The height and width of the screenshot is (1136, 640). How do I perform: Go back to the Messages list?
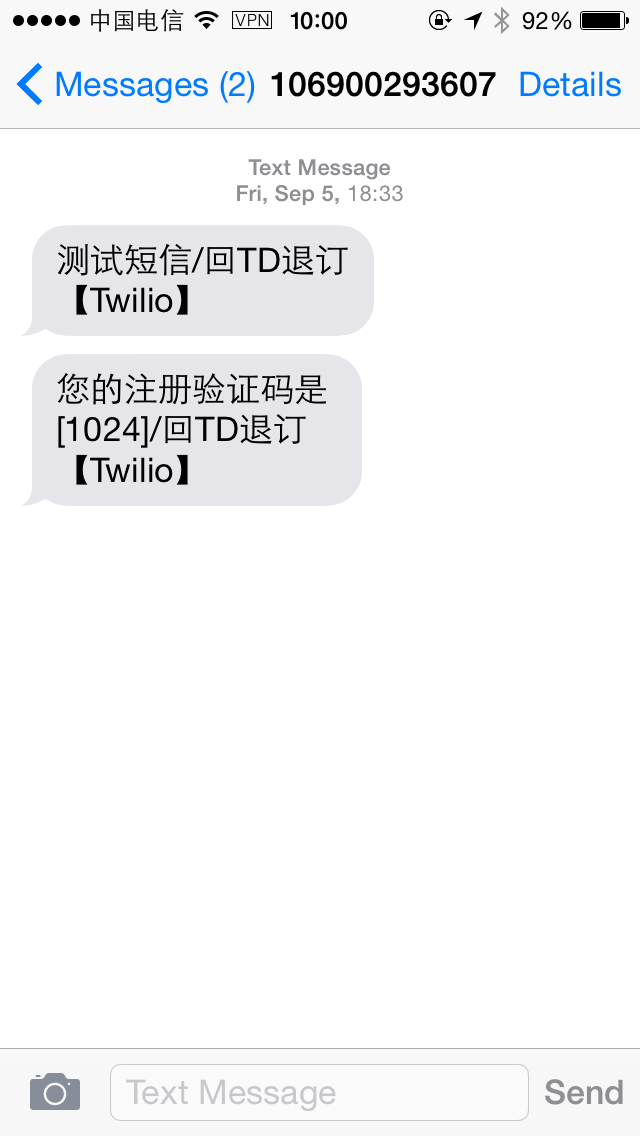pos(136,85)
